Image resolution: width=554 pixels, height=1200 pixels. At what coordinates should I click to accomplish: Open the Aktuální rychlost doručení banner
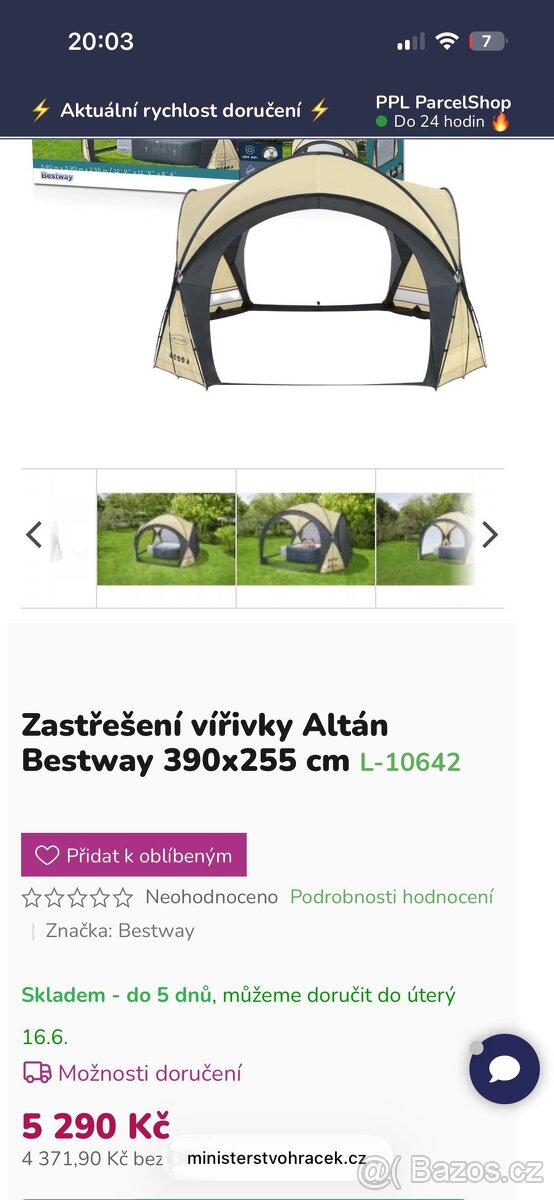[180, 111]
